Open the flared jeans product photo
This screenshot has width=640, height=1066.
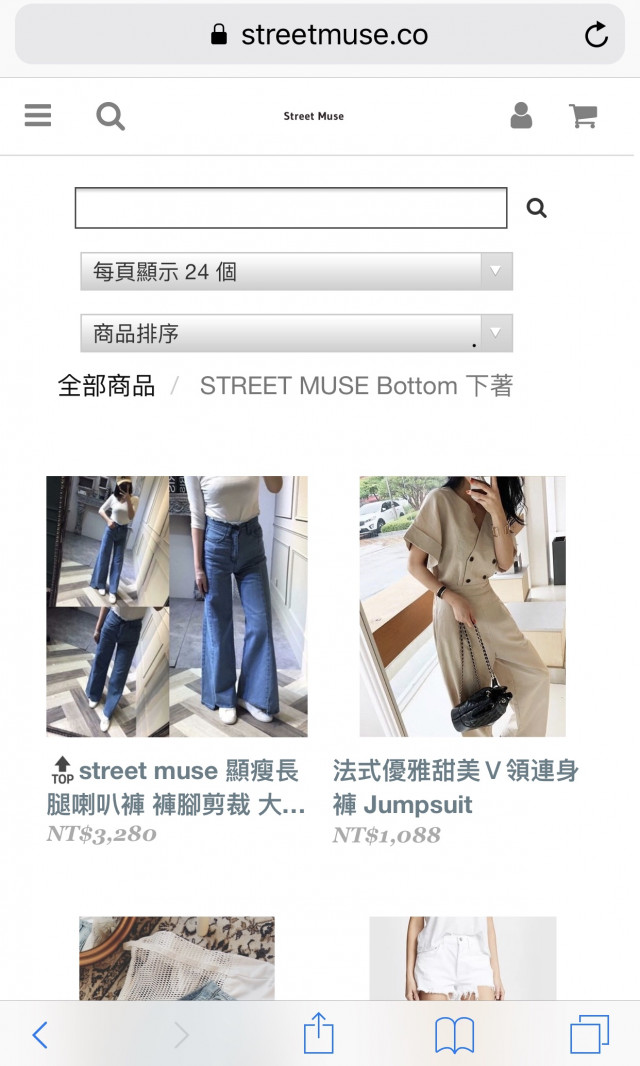coord(177,606)
